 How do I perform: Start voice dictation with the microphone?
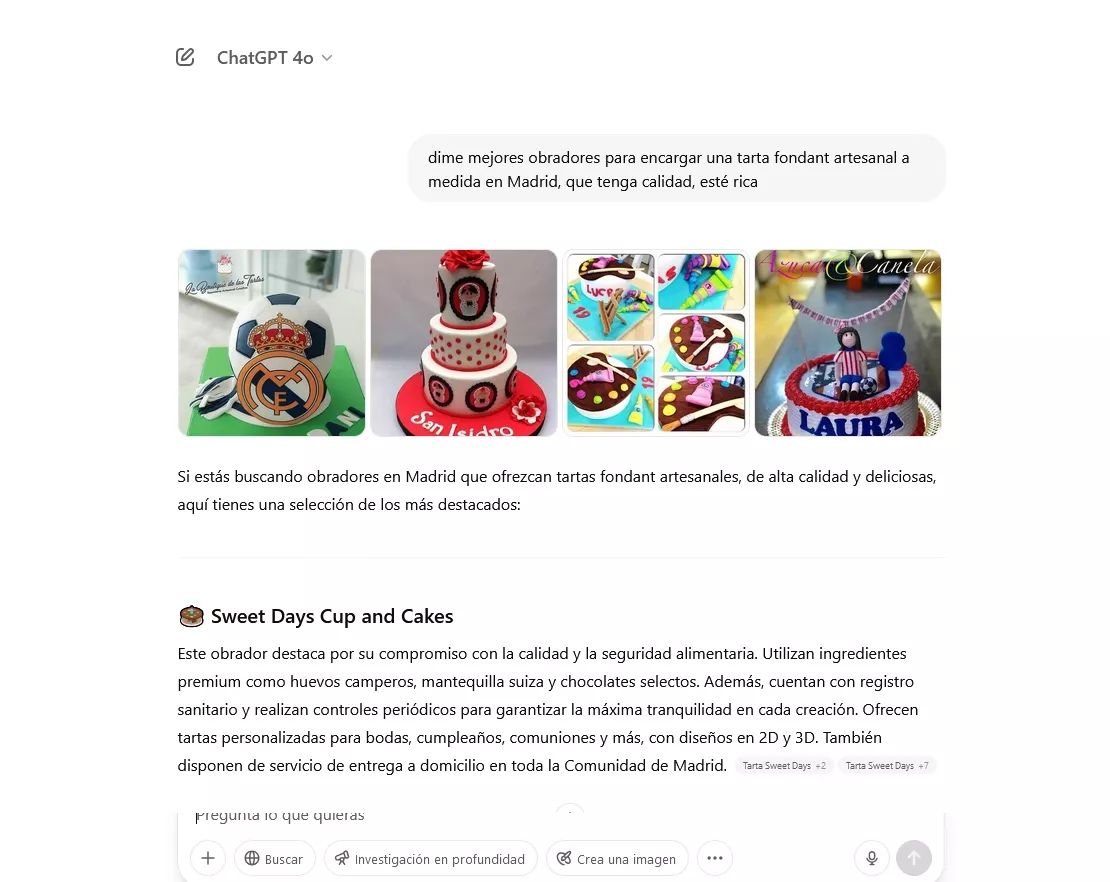click(872, 858)
